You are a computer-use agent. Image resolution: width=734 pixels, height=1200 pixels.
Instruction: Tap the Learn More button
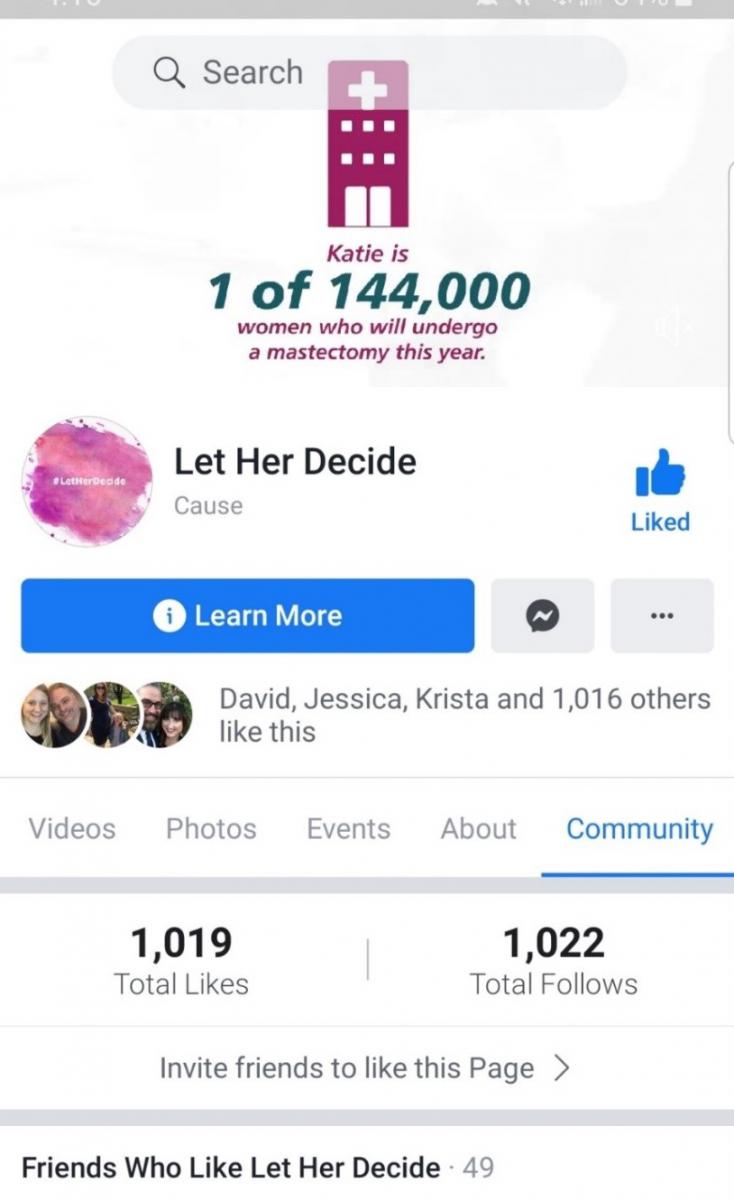pos(247,616)
